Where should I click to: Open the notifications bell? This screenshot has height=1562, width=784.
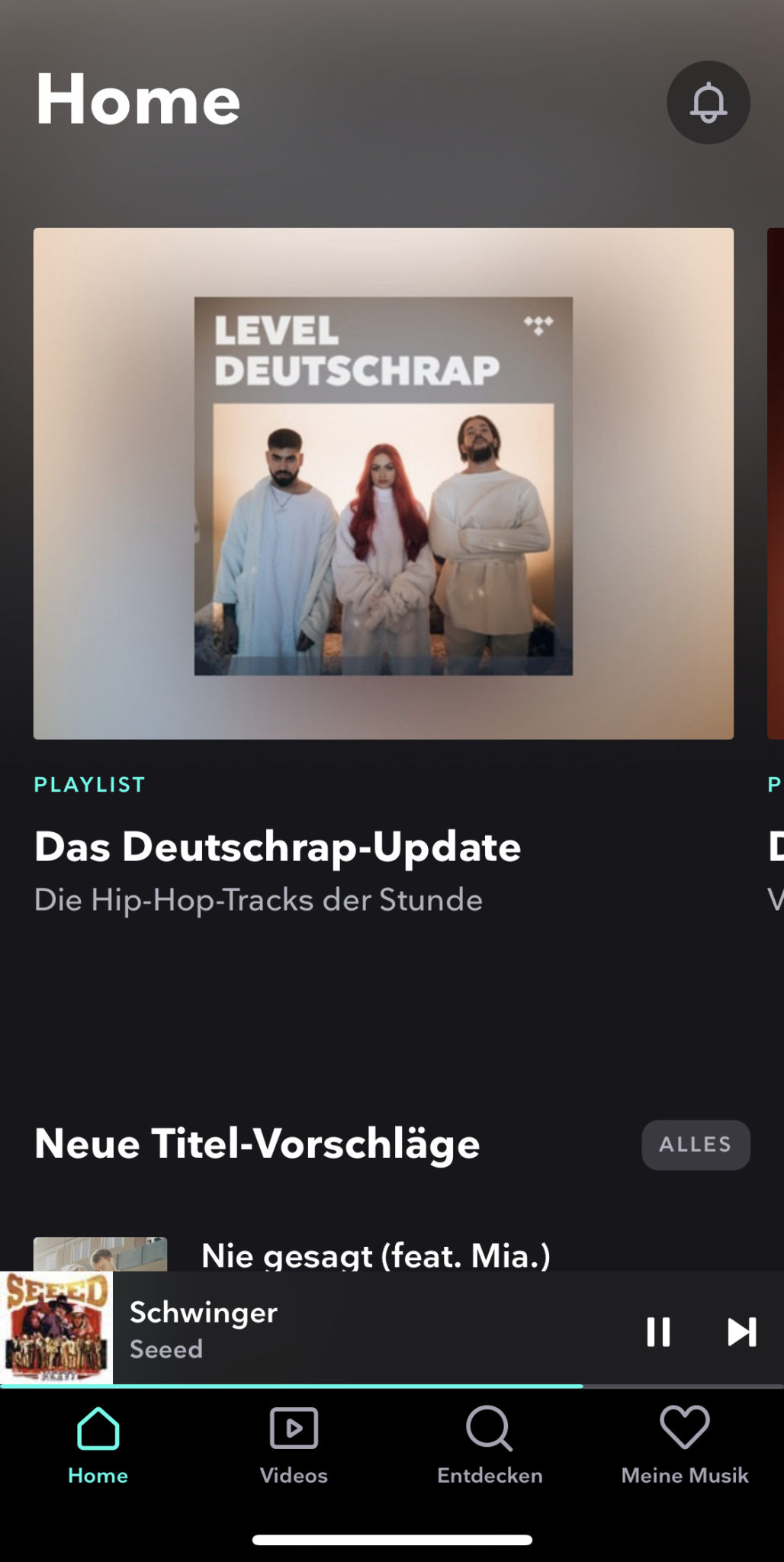click(x=708, y=102)
